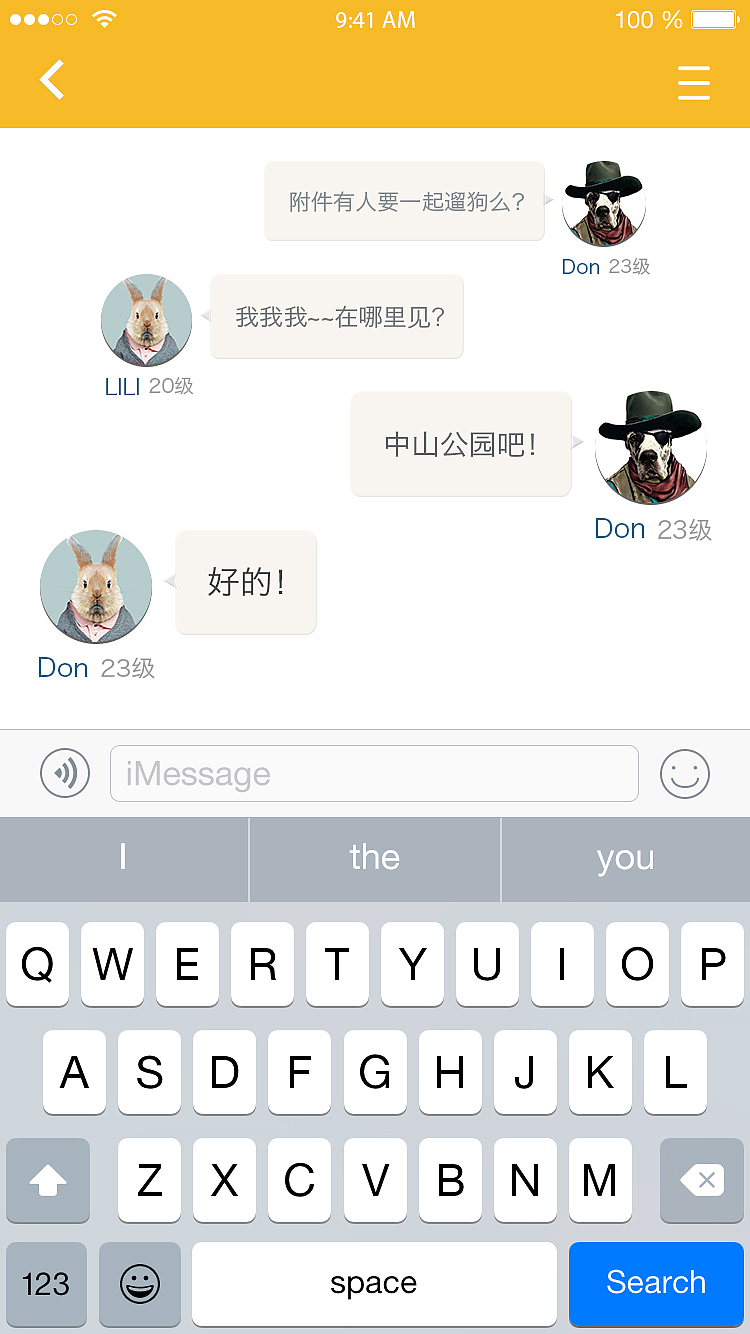Enable caps by tapping the arrow Shift key
The height and width of the screenshot is (1334, 750).
47,1181
